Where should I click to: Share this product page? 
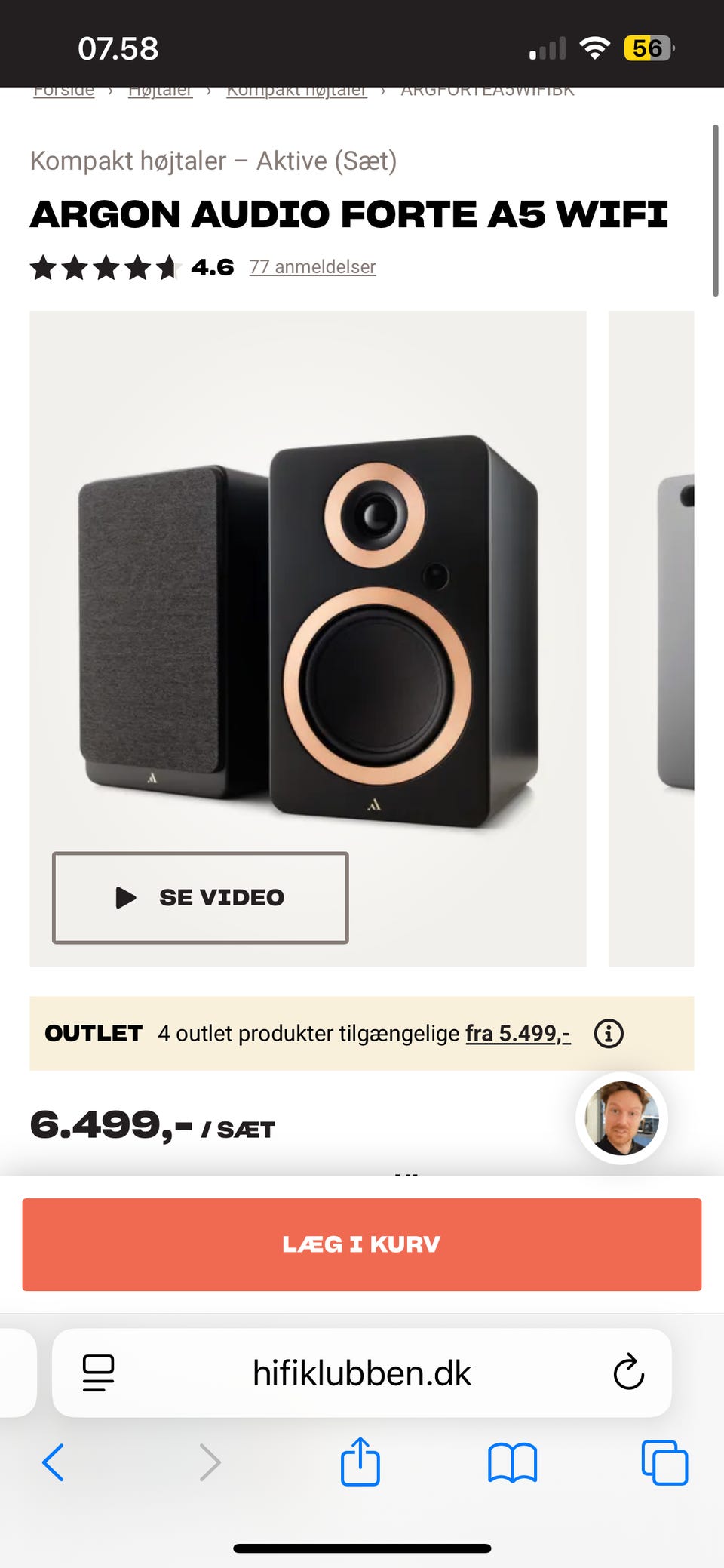(x=360, y=1462)
